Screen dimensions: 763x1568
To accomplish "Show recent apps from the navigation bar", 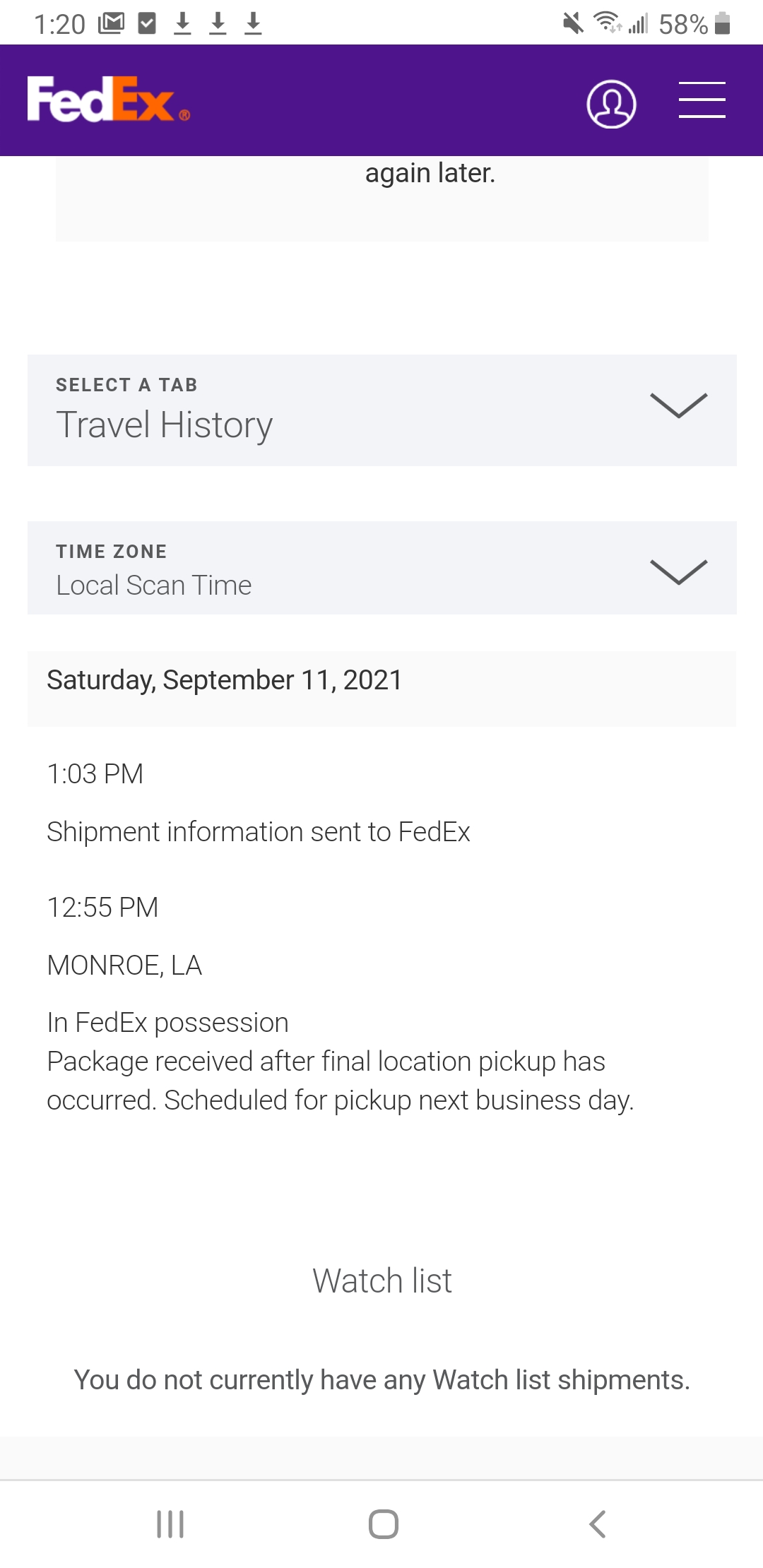I will pyautogui.click(x=170, y=1524).
